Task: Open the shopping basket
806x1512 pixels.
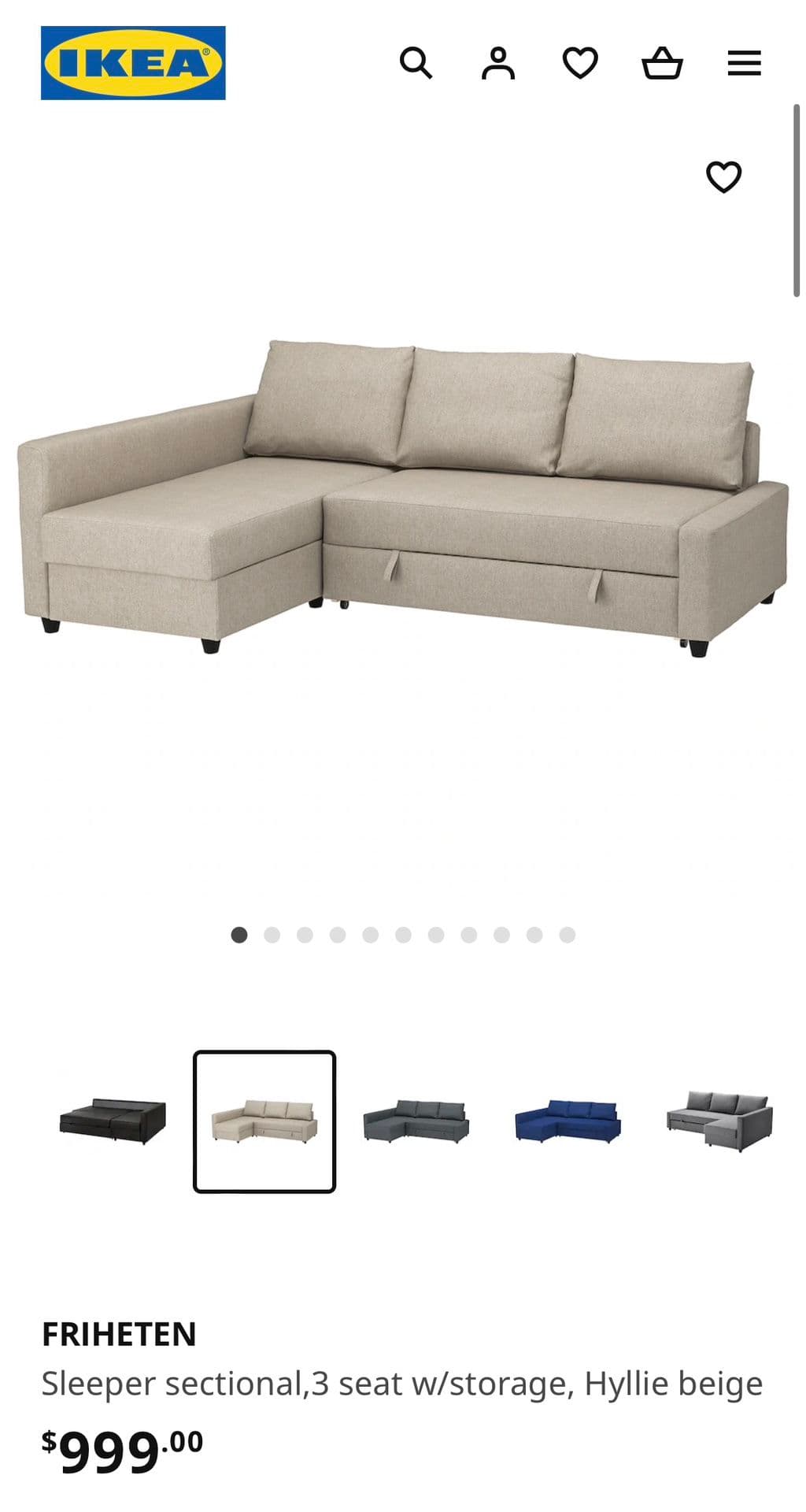Action: point(662,63)
